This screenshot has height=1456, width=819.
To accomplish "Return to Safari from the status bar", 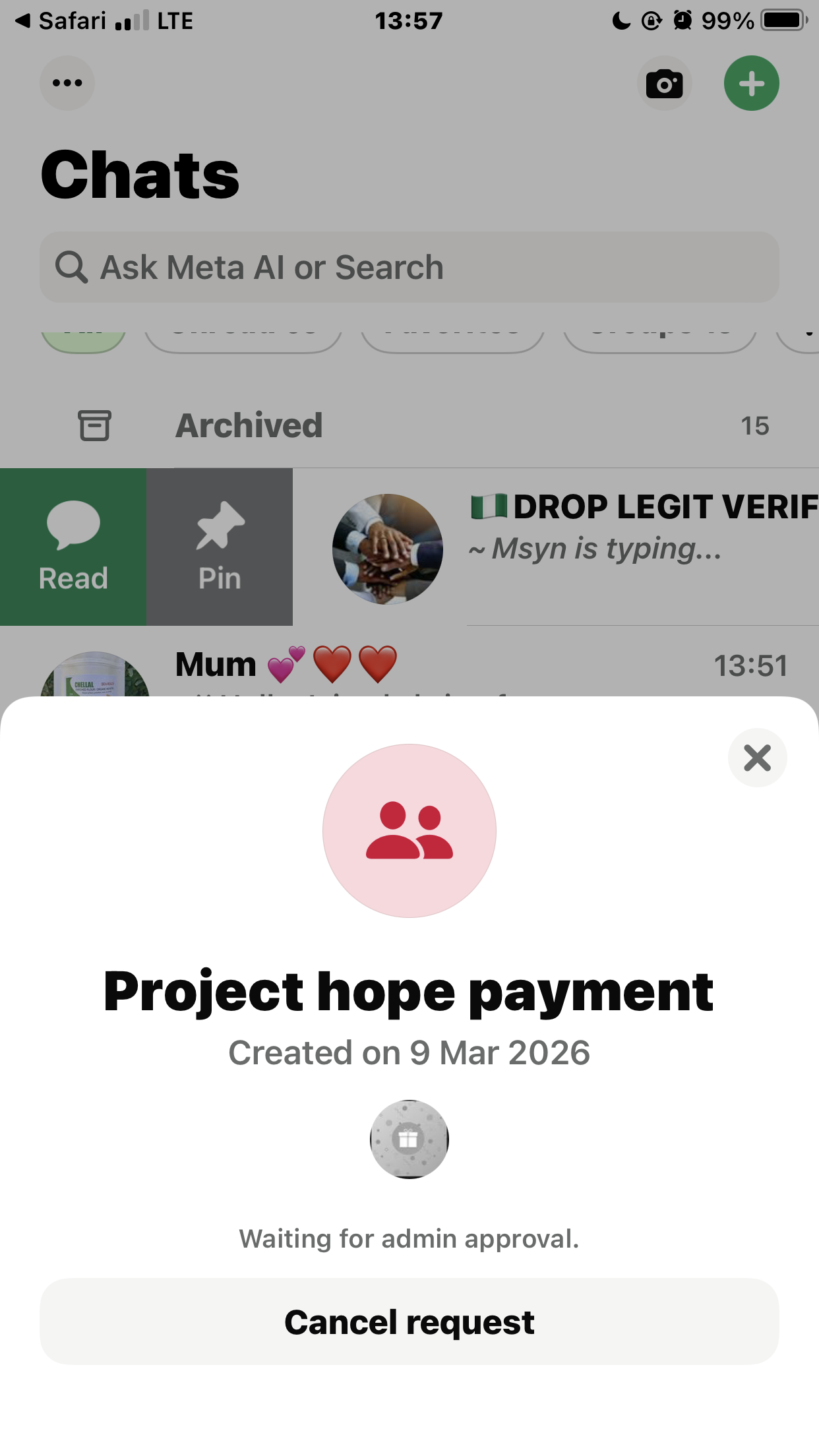I will tap(61, 21).
